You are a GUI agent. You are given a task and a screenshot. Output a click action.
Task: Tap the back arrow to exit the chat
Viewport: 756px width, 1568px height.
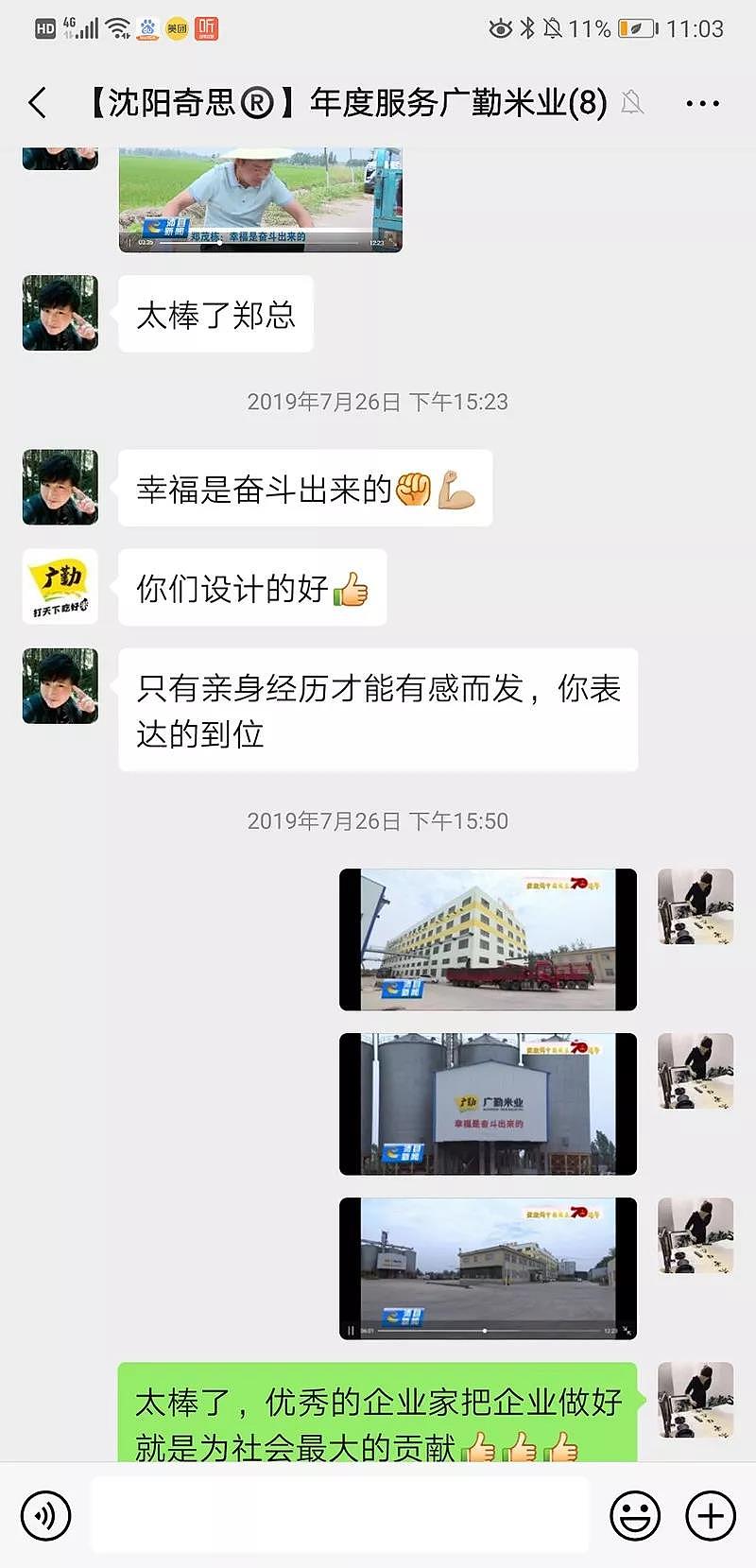(36, 102)
